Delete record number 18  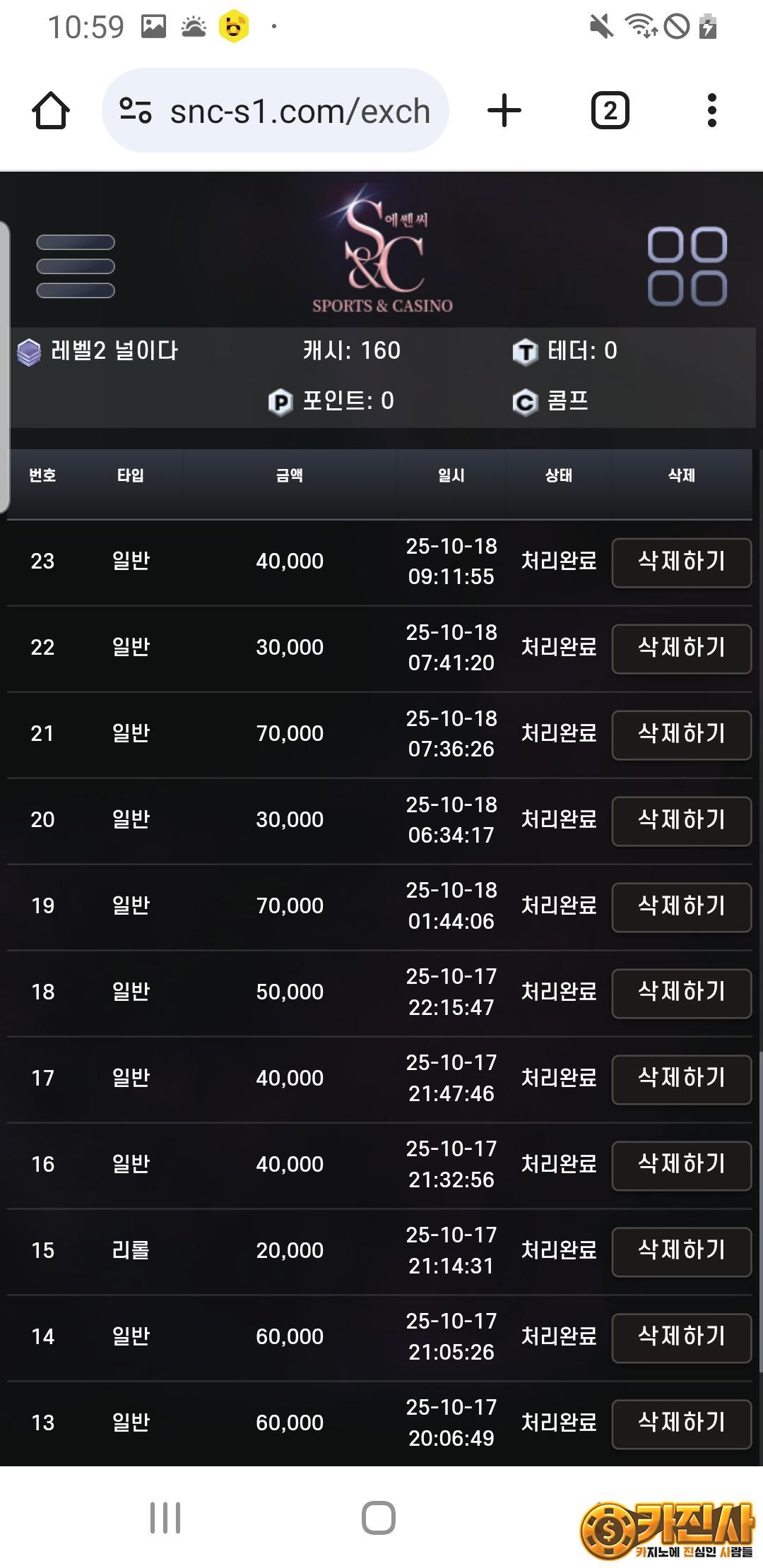pos(681,993)
